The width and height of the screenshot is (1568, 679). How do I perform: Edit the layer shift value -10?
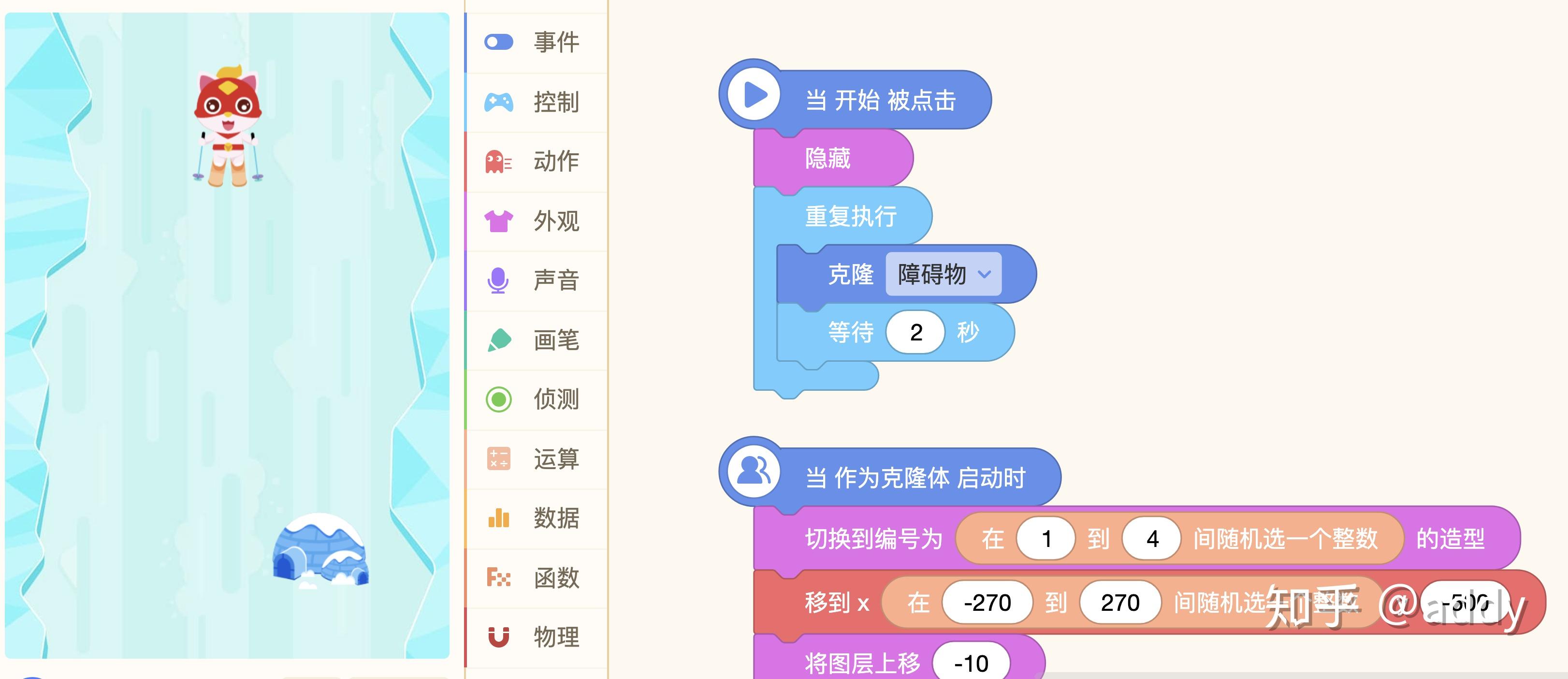click(x=971, y=663)
